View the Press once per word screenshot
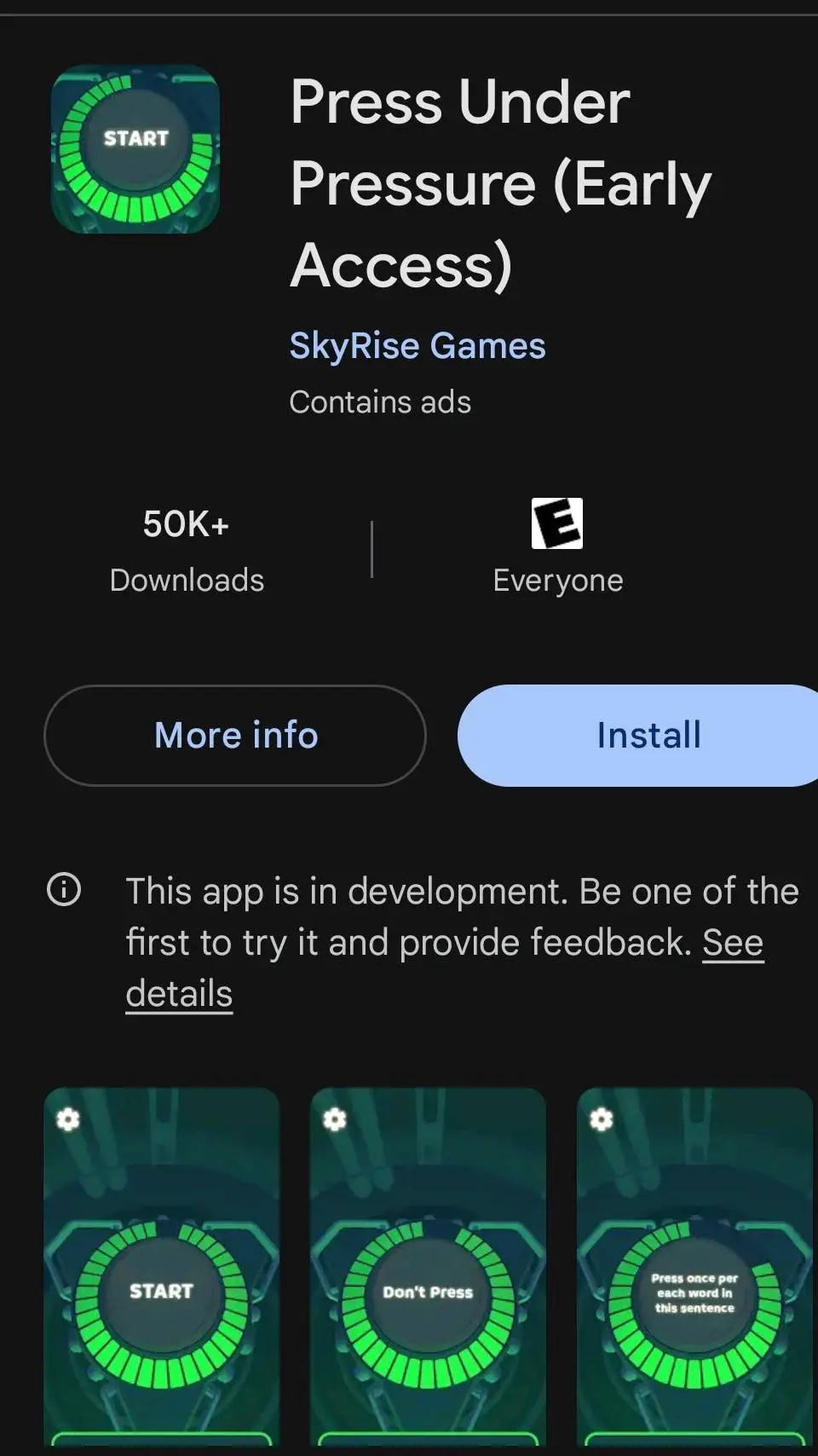Image resolution: width=818 pixels, height=1456 pixels. (x=694, y=1266)
